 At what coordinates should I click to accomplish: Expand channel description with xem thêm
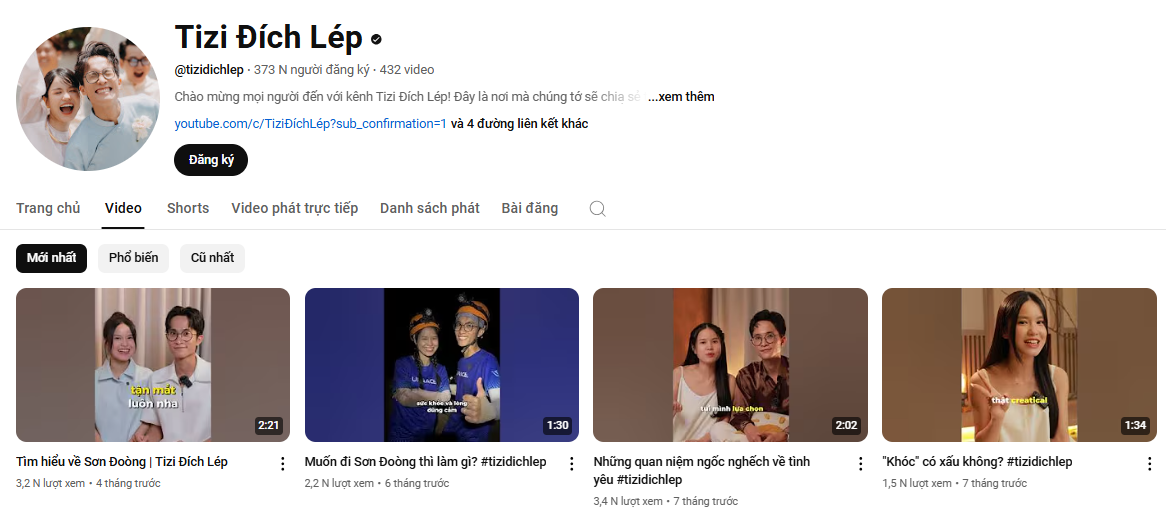[x=681, y=97]
